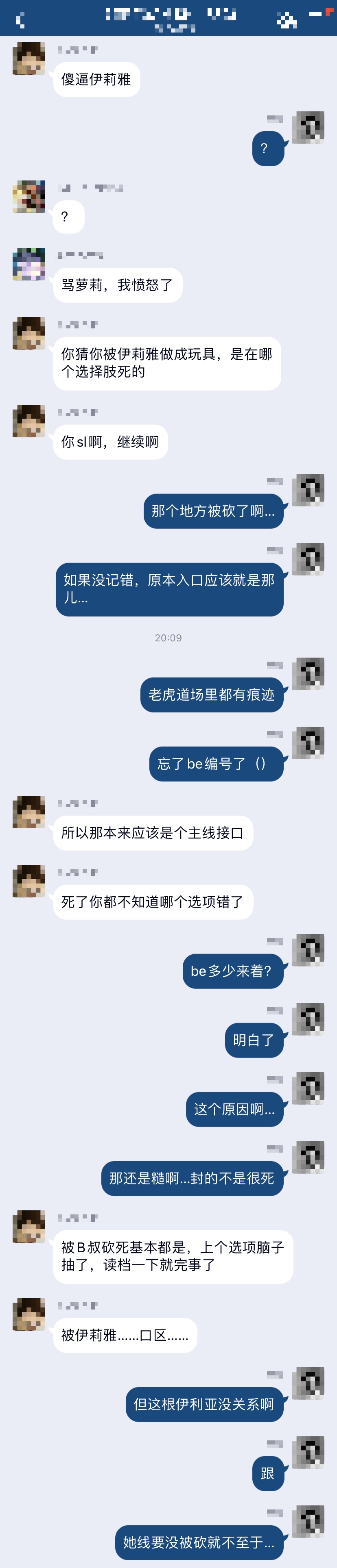Image resolution: width=337 pixels, height=1568 pixels.
Task: Tap the avatar beside message 傻逼伊莉雅
Action: [x=28, y=59]
